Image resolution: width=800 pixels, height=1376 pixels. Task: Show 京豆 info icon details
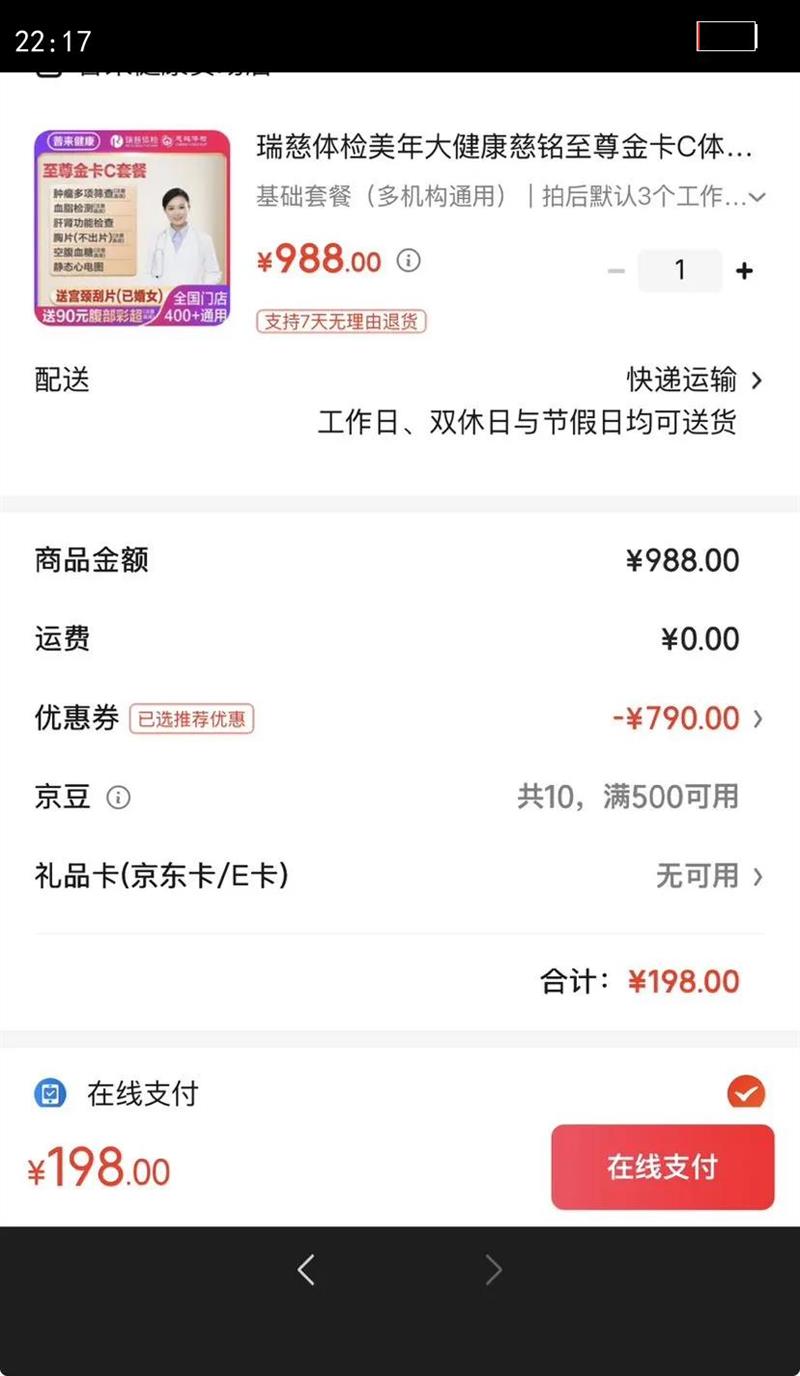(x=119, y=798)
